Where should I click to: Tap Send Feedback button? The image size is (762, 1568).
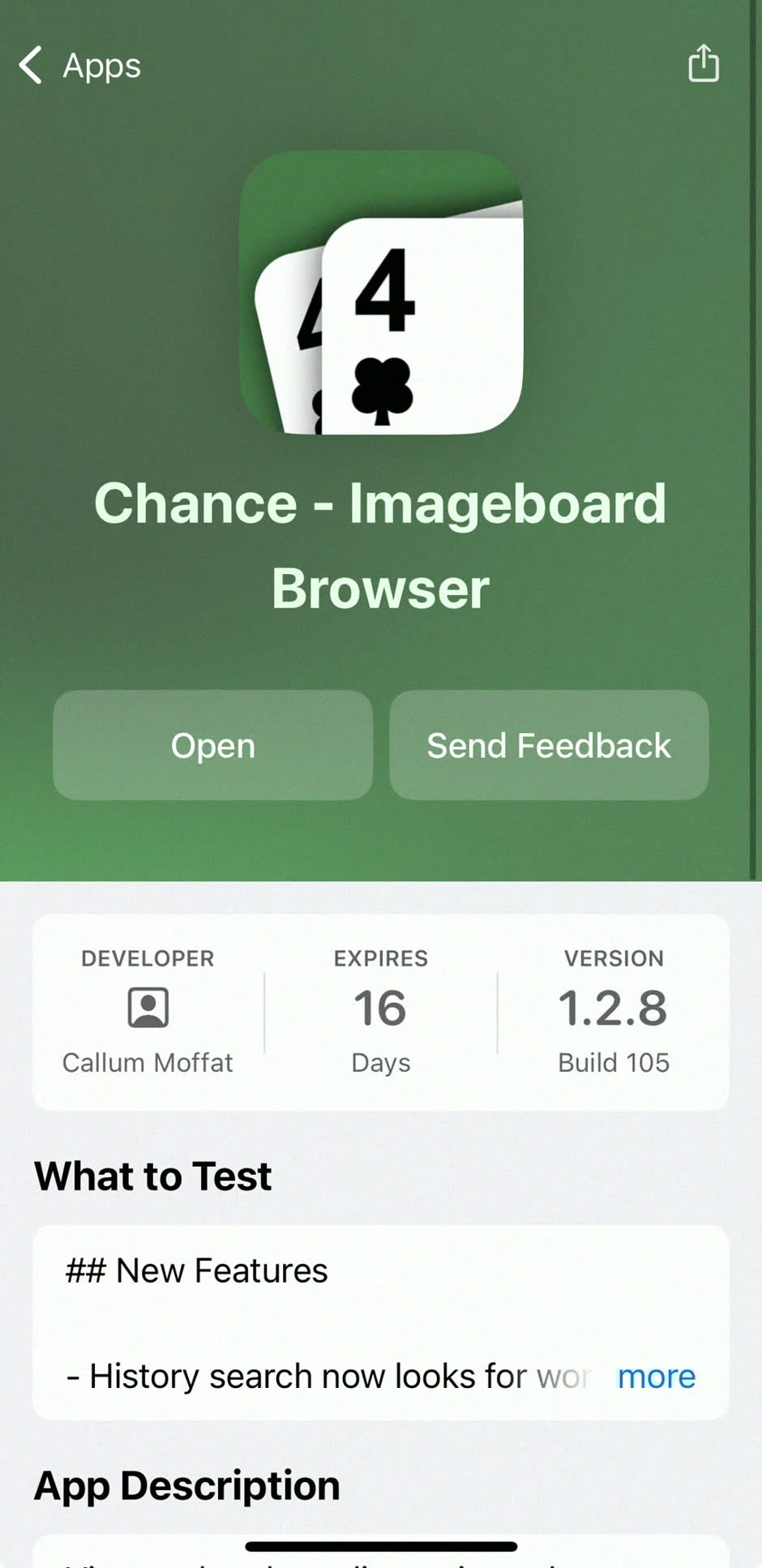pos(549,745)
